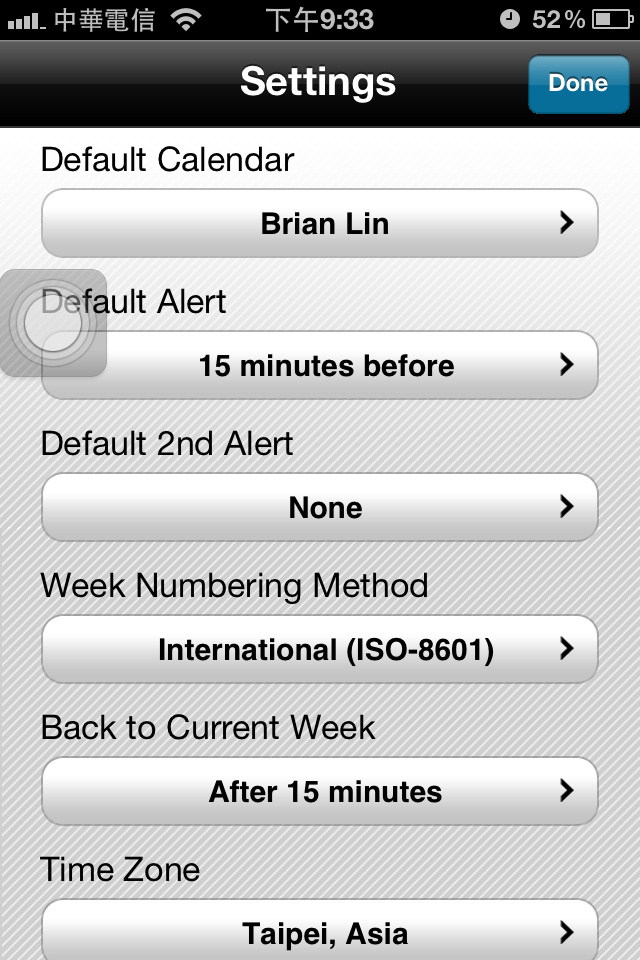Open the Back to Current Week setting
This screenshot has height=960, width=640.
point(320,792)
